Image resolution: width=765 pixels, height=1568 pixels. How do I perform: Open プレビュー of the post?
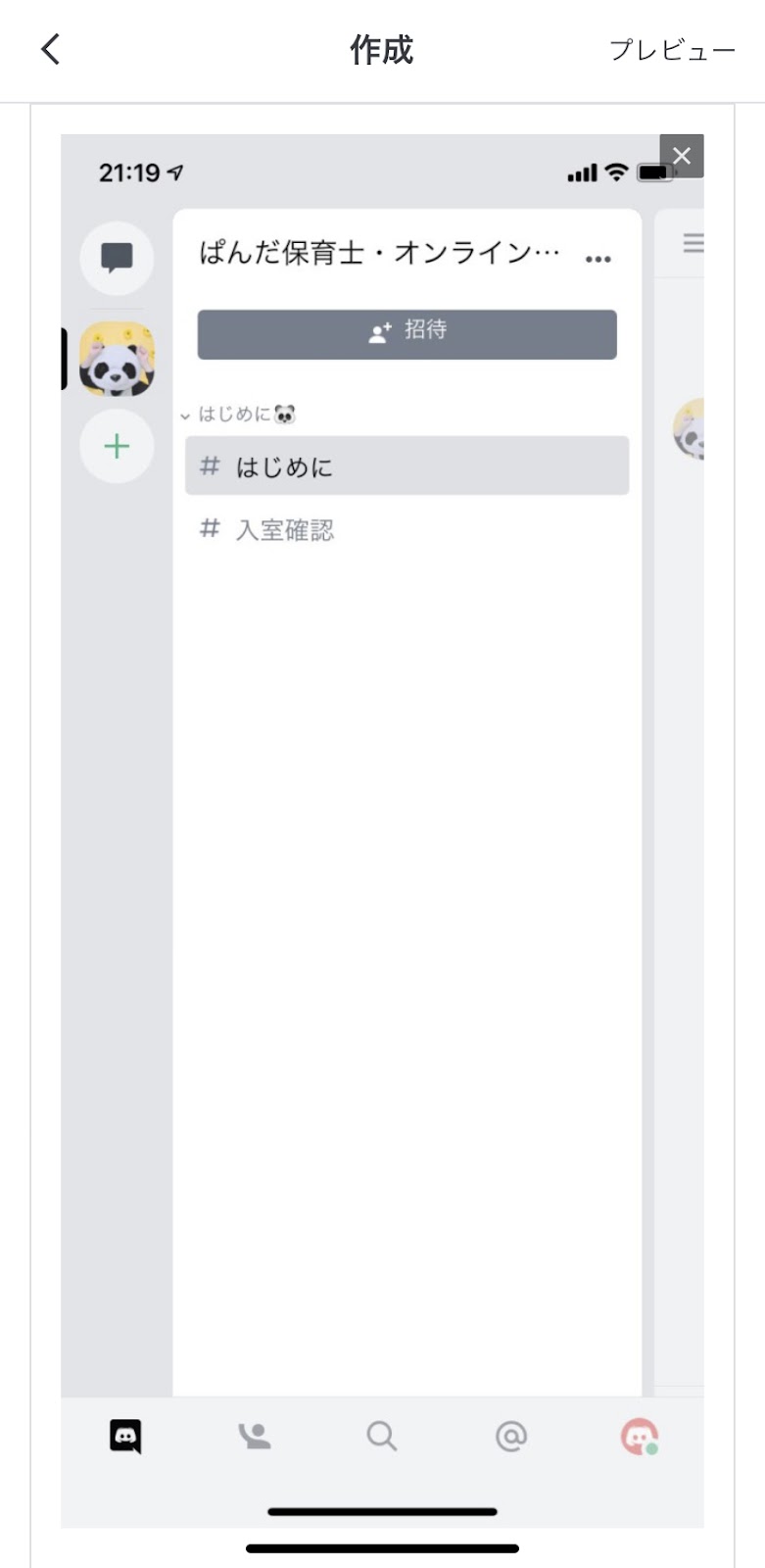pyautogui.click(x=672, y=49)
